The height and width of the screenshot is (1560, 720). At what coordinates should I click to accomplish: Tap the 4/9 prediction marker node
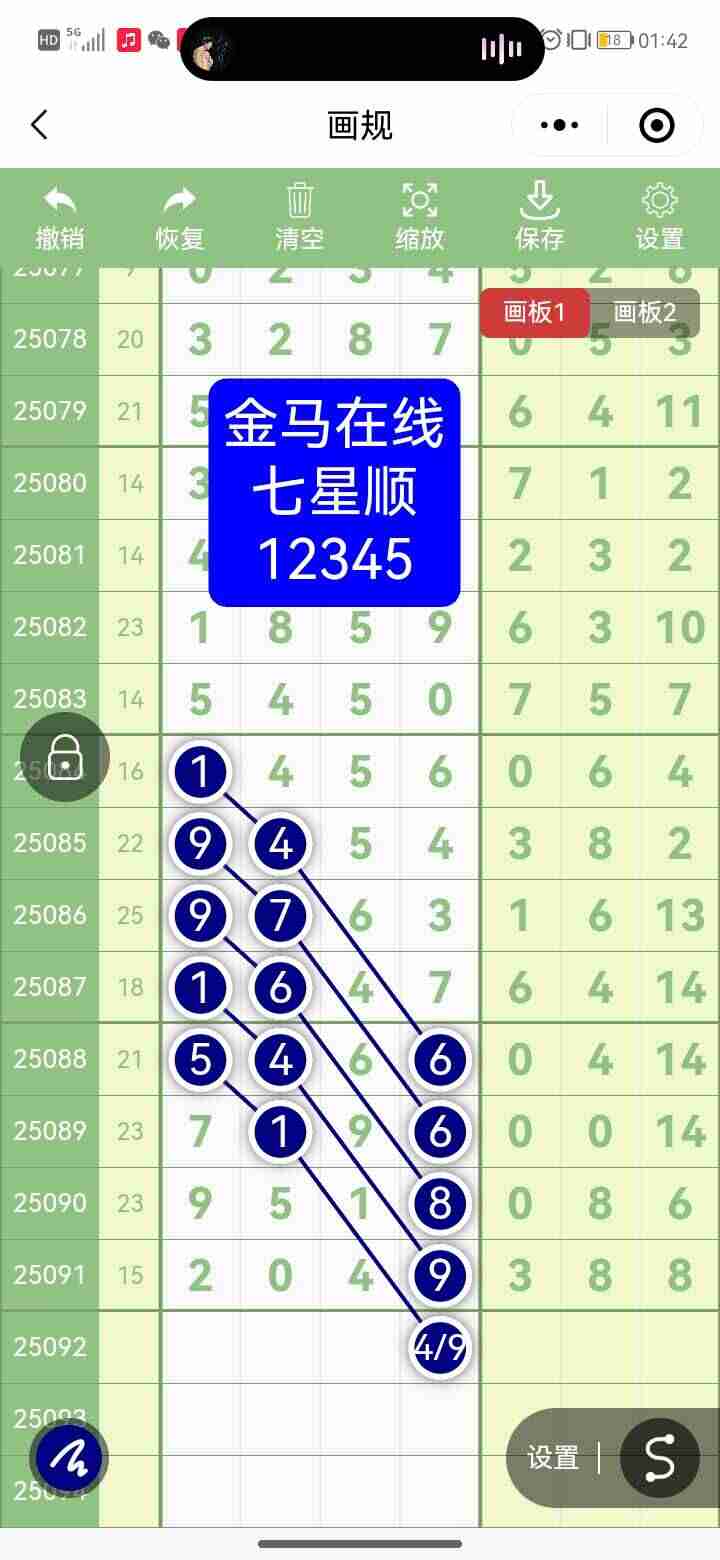point(439,1347)
